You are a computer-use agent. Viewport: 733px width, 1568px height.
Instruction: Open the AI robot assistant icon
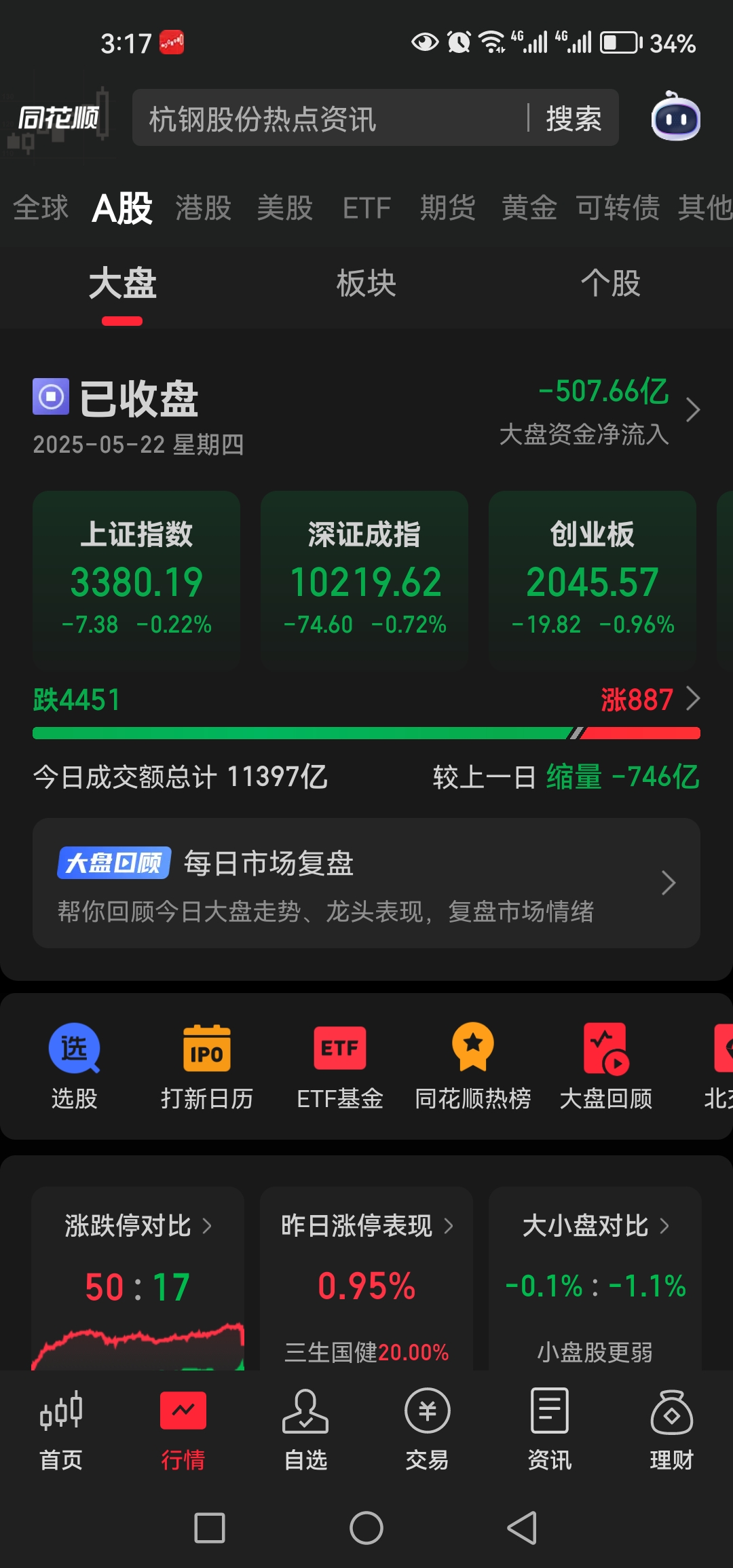coord(675,117)
